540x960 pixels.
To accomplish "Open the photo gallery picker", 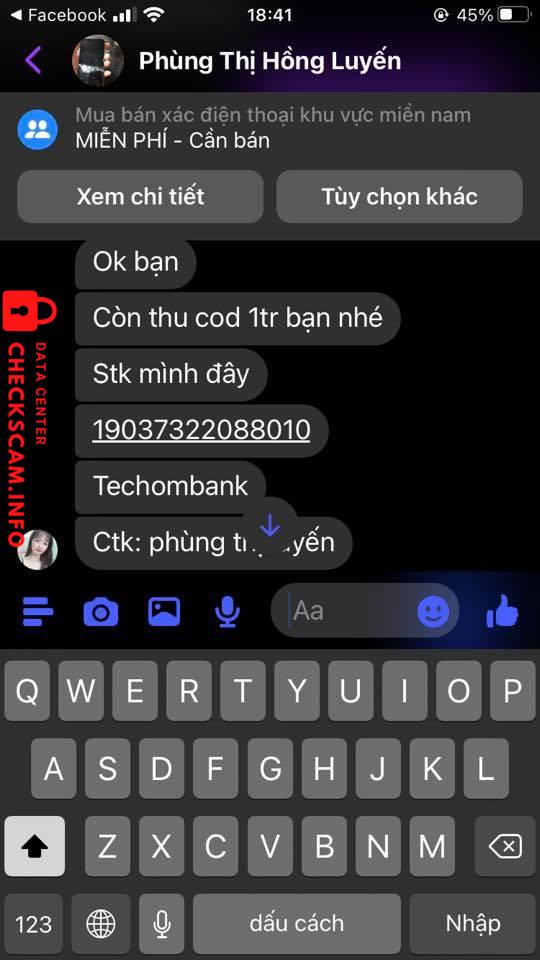I will [164, 611].
